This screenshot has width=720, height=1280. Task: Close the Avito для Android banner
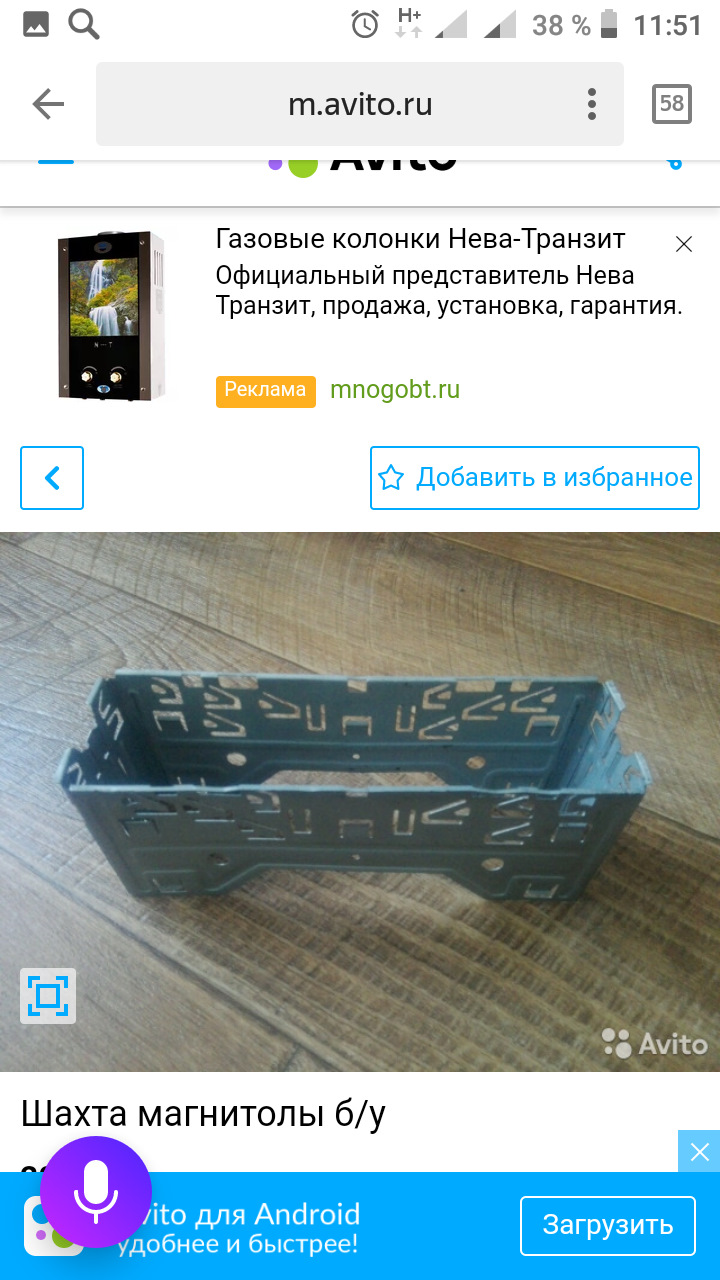(x=699, y=1151)
